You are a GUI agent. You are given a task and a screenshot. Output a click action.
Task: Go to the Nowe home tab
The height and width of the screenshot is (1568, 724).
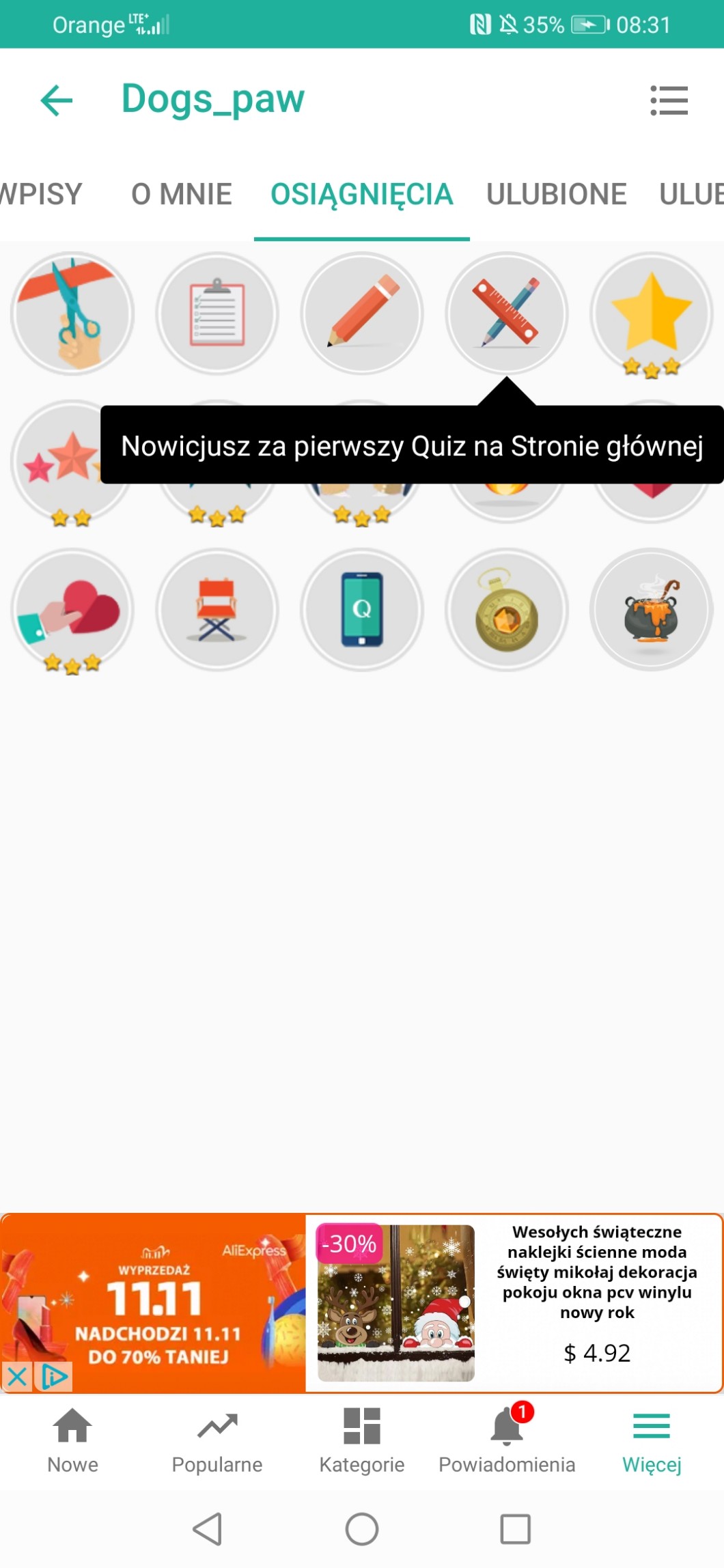(72, 1440)
